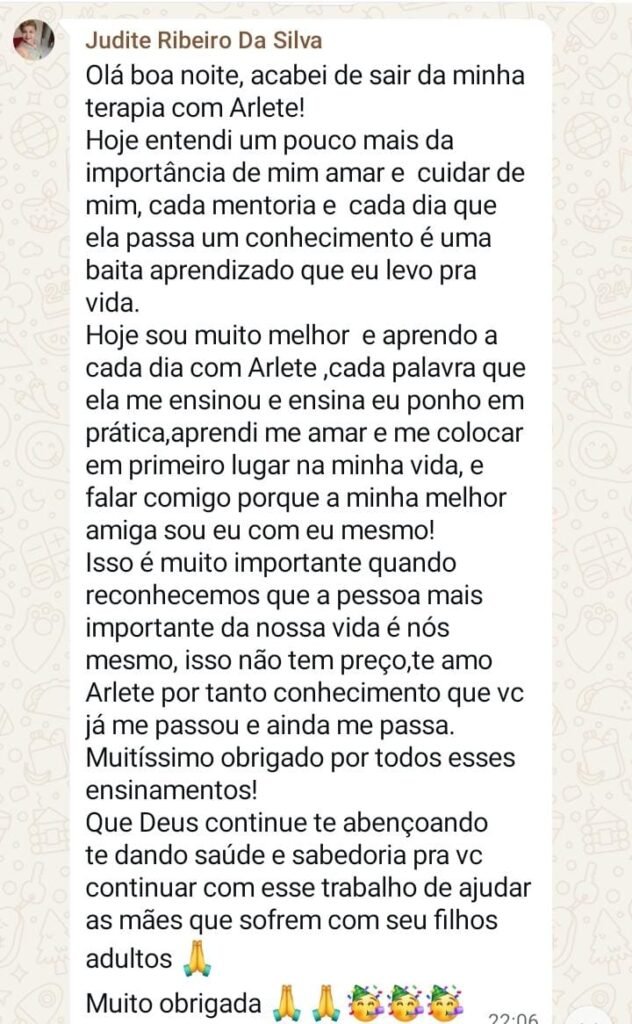Open Judite Ribeiro Da Silva's profile picture
The image size is (632, 1024).
pos(33,41)
